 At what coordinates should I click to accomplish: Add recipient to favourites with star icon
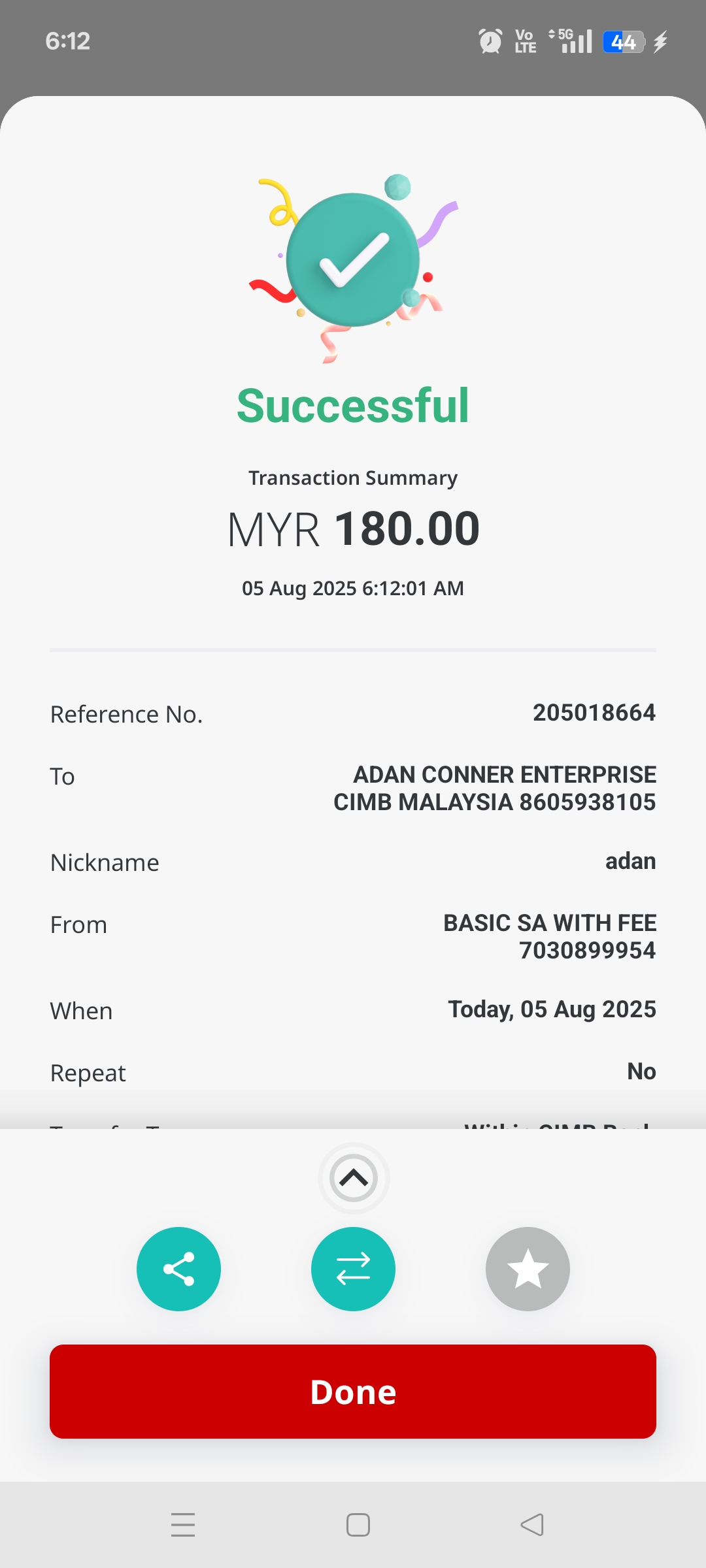point(528,1269)
